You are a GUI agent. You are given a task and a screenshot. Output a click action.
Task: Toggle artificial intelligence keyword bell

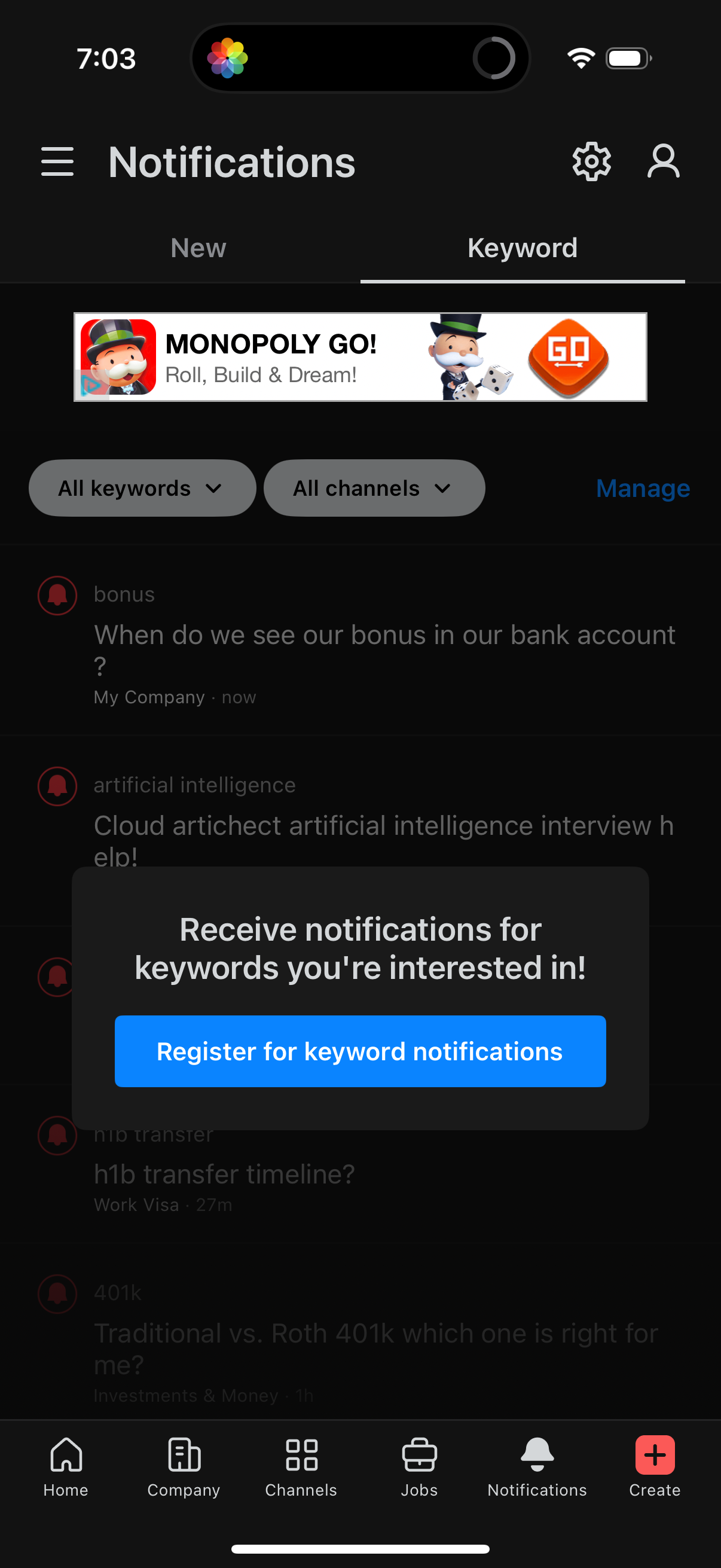pos(57,786)
